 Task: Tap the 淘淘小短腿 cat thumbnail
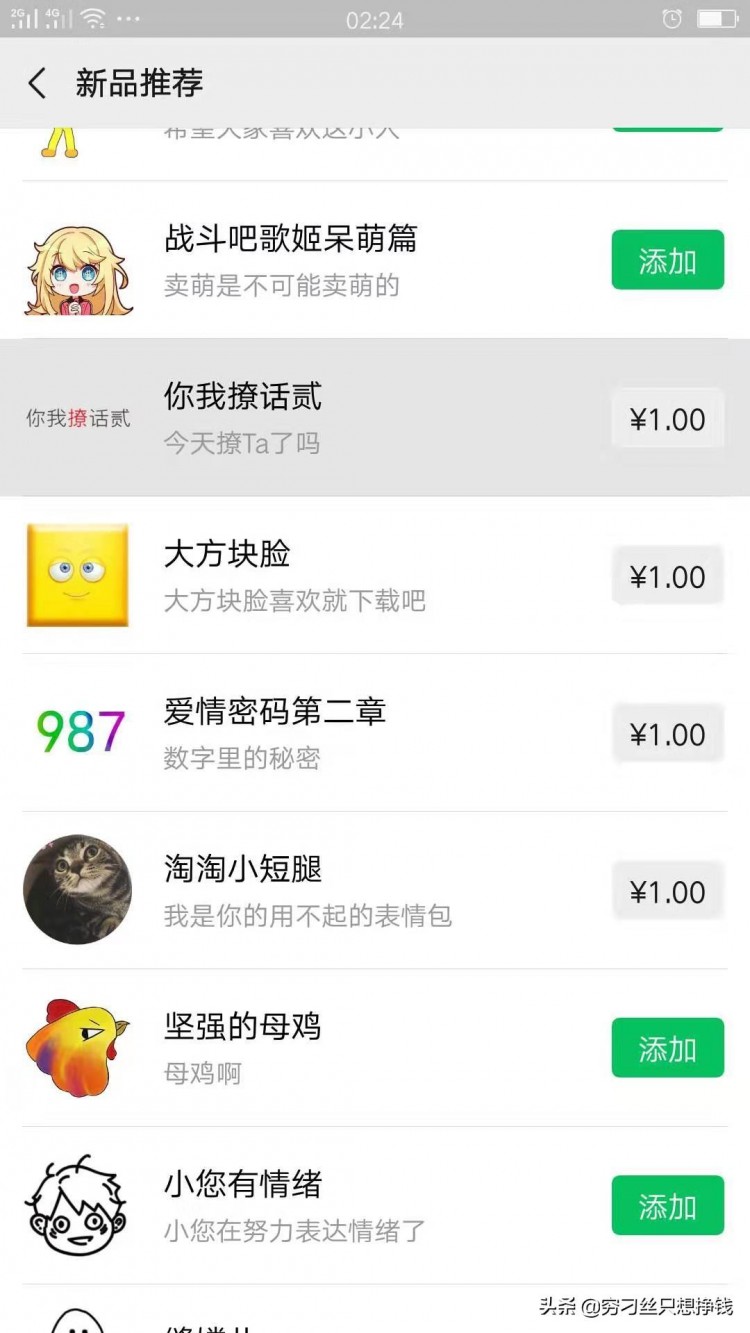click(x=77, y=890)
